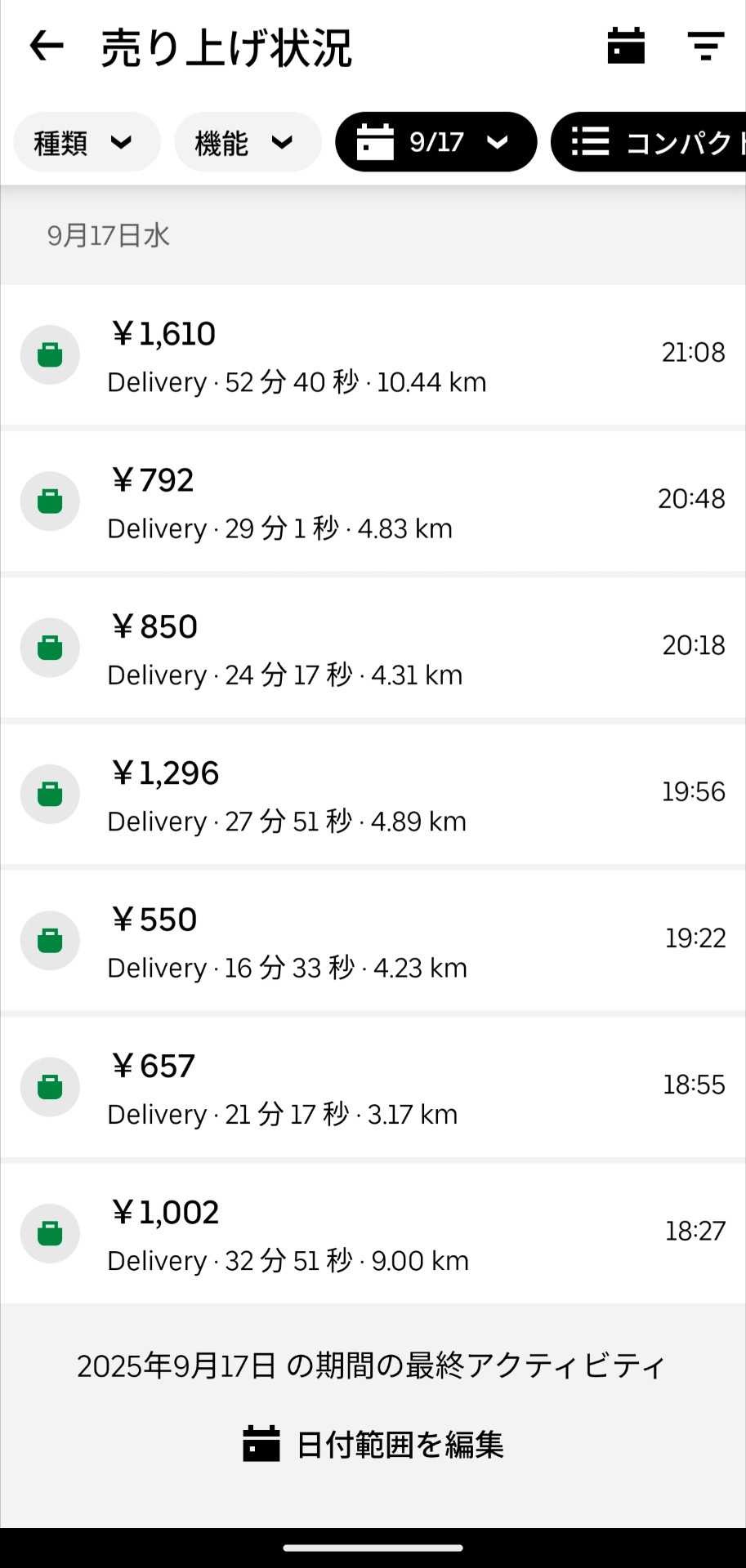Expand the 種類 dropdown chip
Screen dimensions: 746x1568
87,143
